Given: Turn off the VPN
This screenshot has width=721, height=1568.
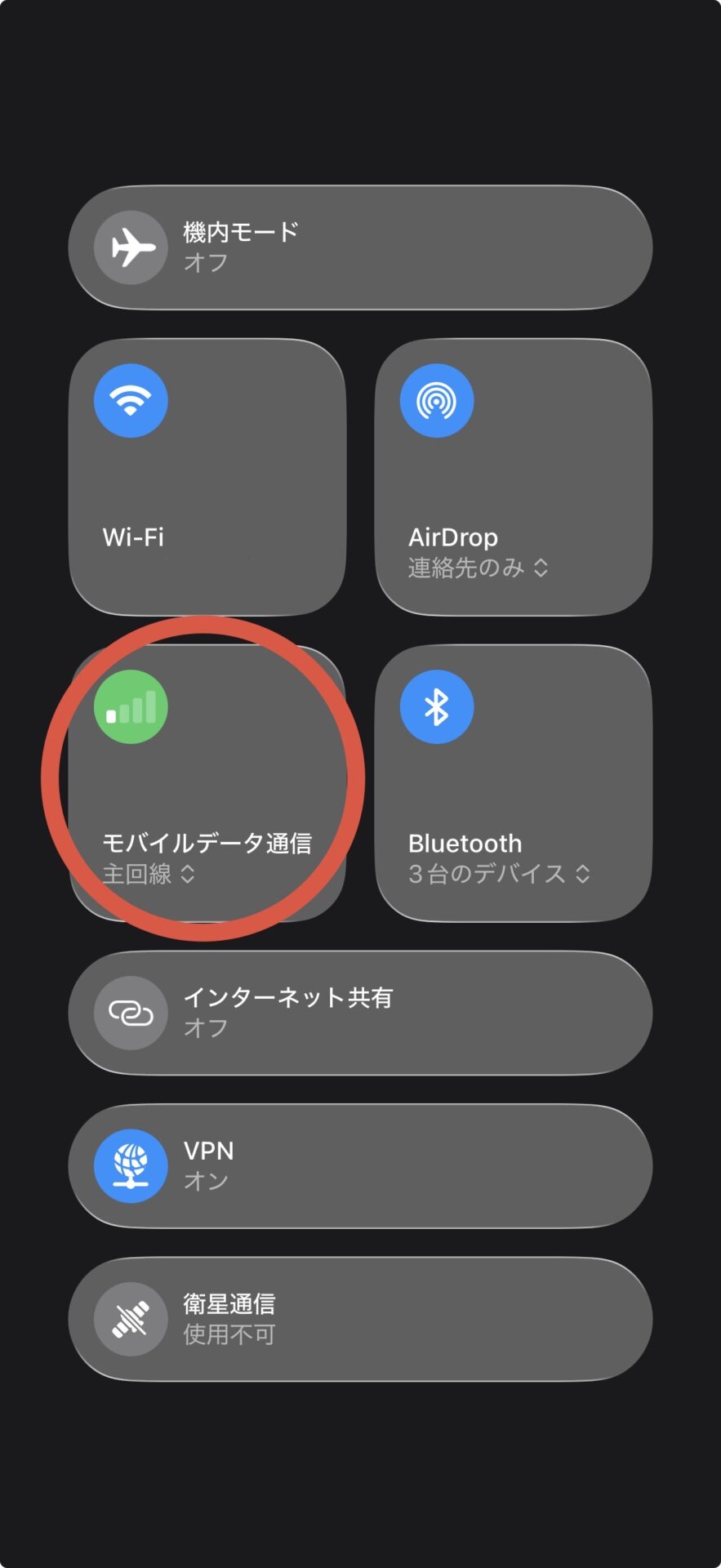Looking at the screenshot, I should (131, 1166).
